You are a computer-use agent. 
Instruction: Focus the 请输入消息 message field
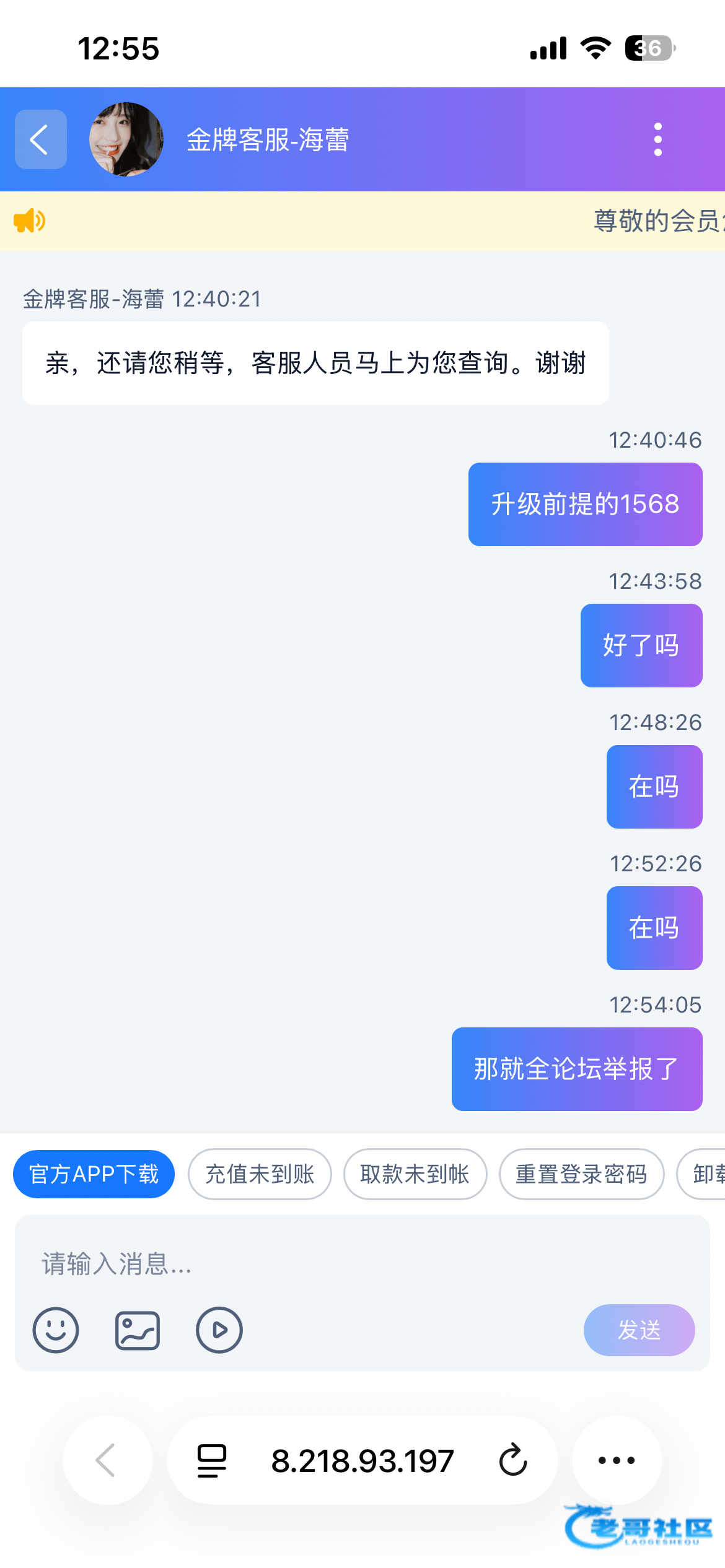pyautogui.click(x=362, y=1264)
